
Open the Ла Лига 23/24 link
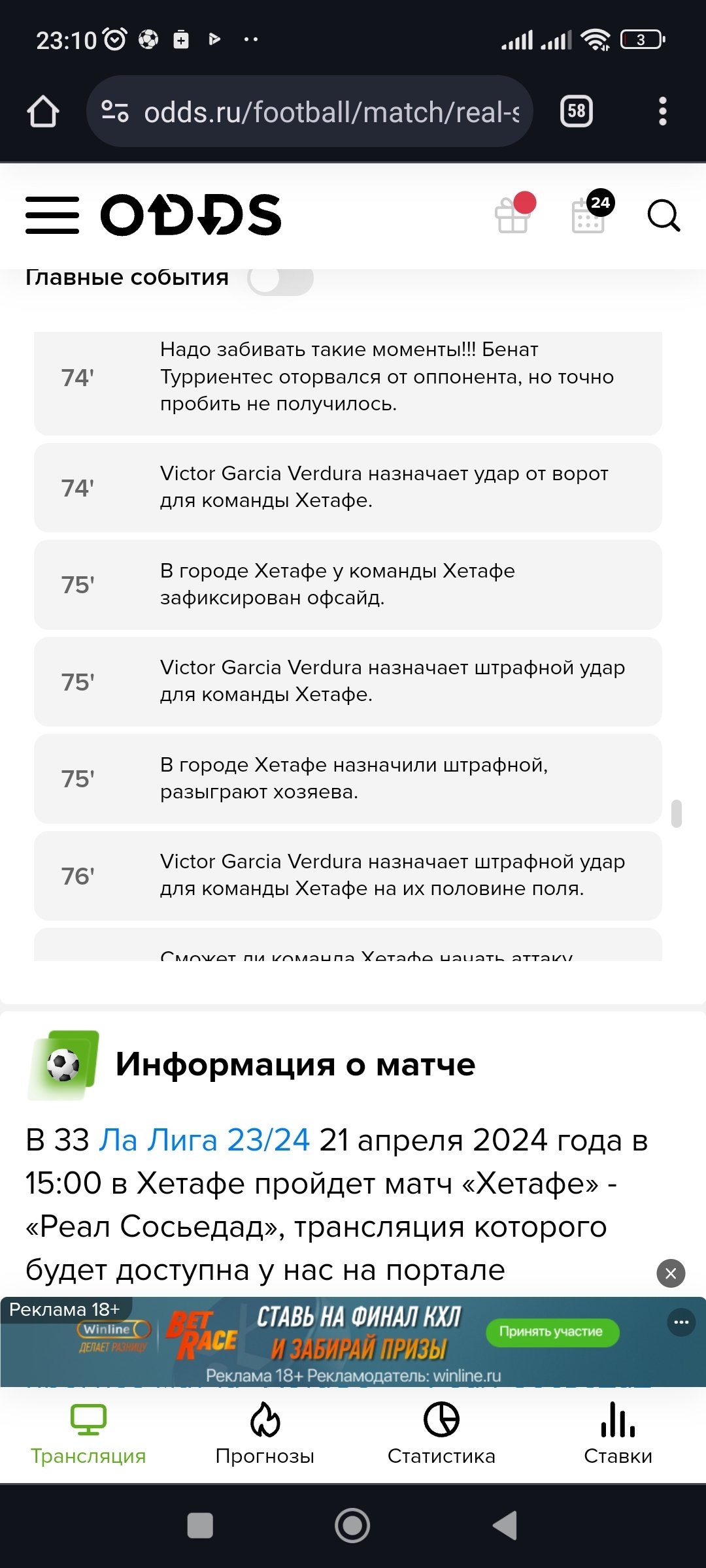click(x=204, y=1140)
